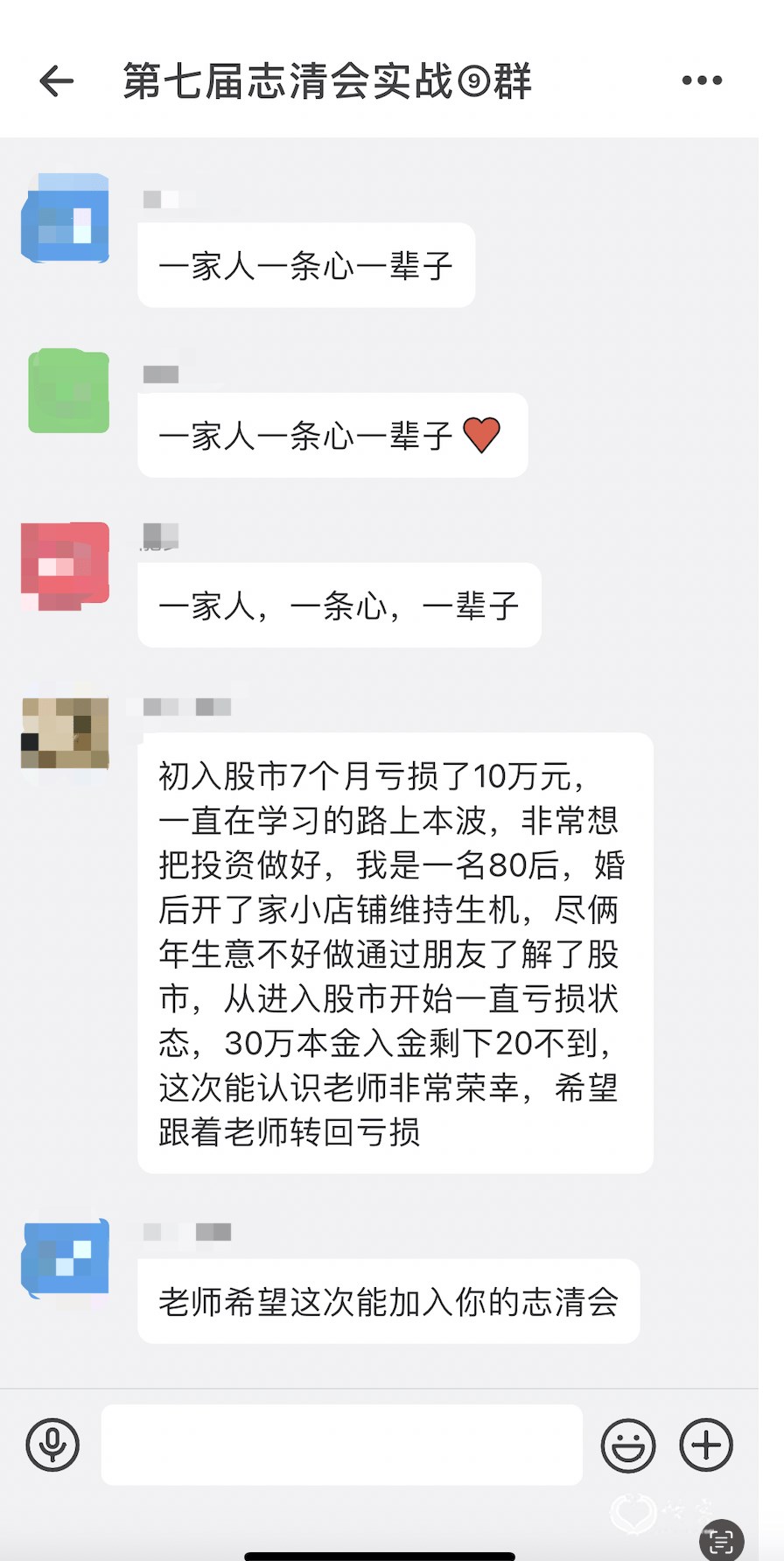Screen dimensions: 784x1561
Task: Tap the voice input microphone
Action: tap(52, 1445)
